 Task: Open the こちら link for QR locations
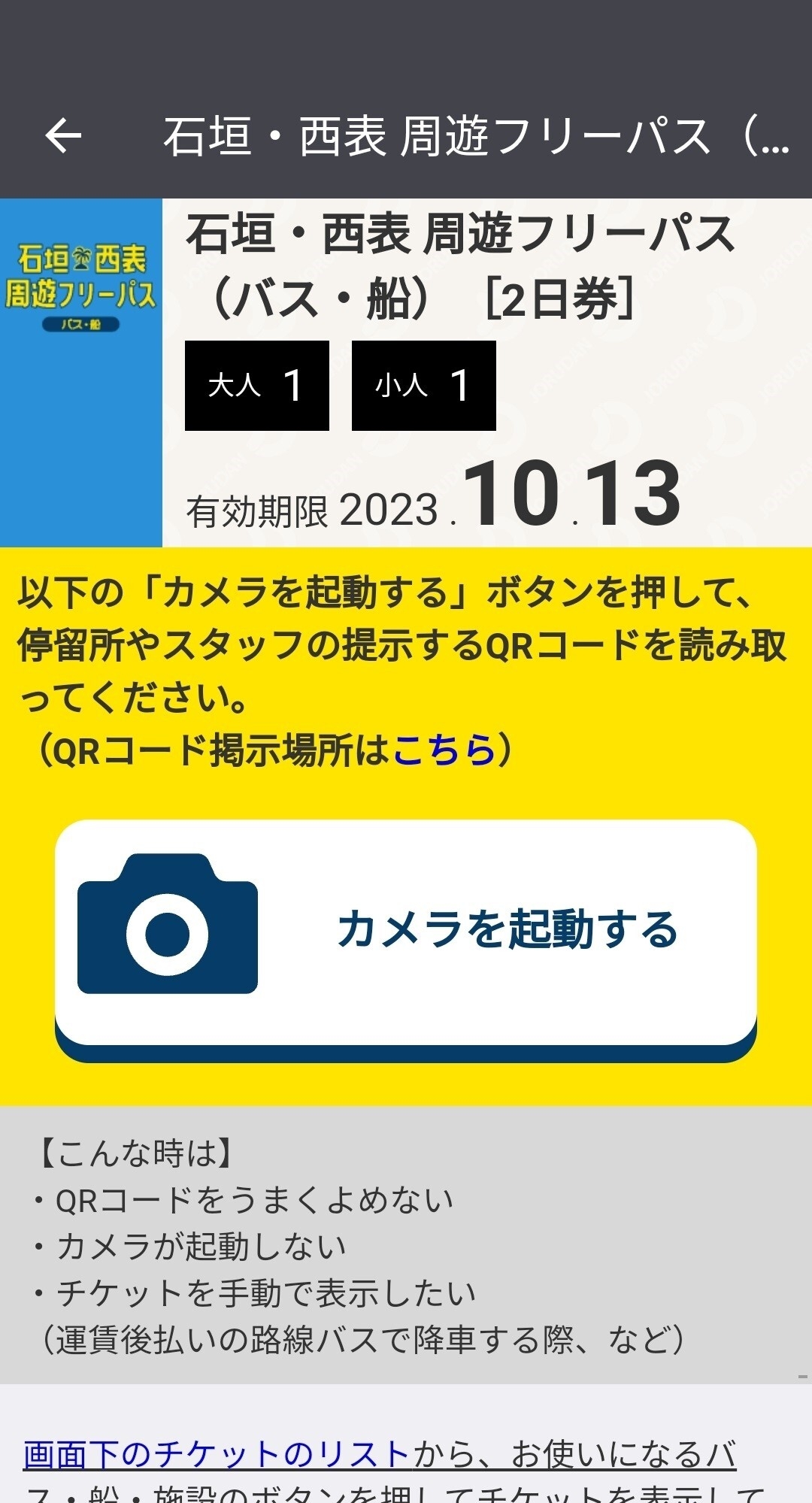(x=444, y=750)
